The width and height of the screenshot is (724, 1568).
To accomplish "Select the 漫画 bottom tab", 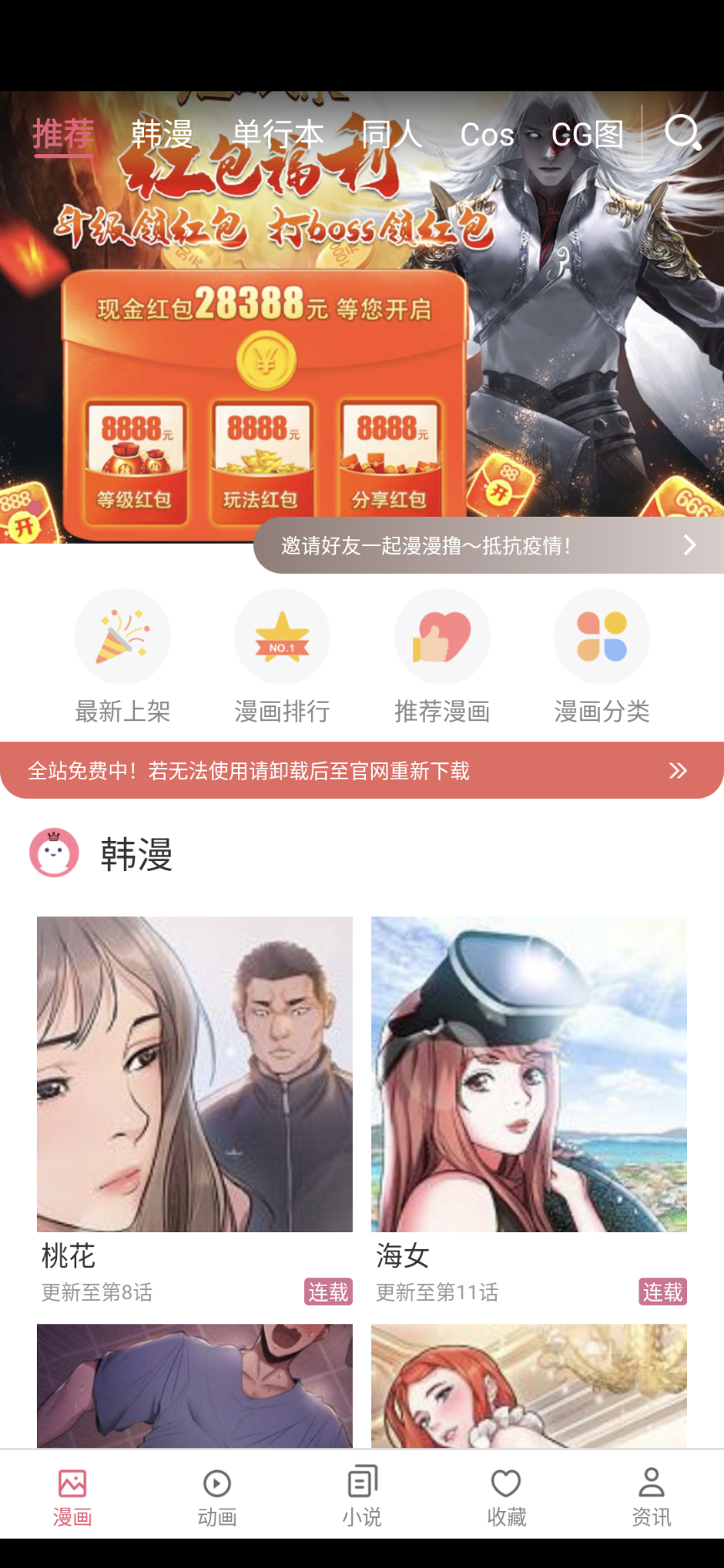I will click(72, 1497).
